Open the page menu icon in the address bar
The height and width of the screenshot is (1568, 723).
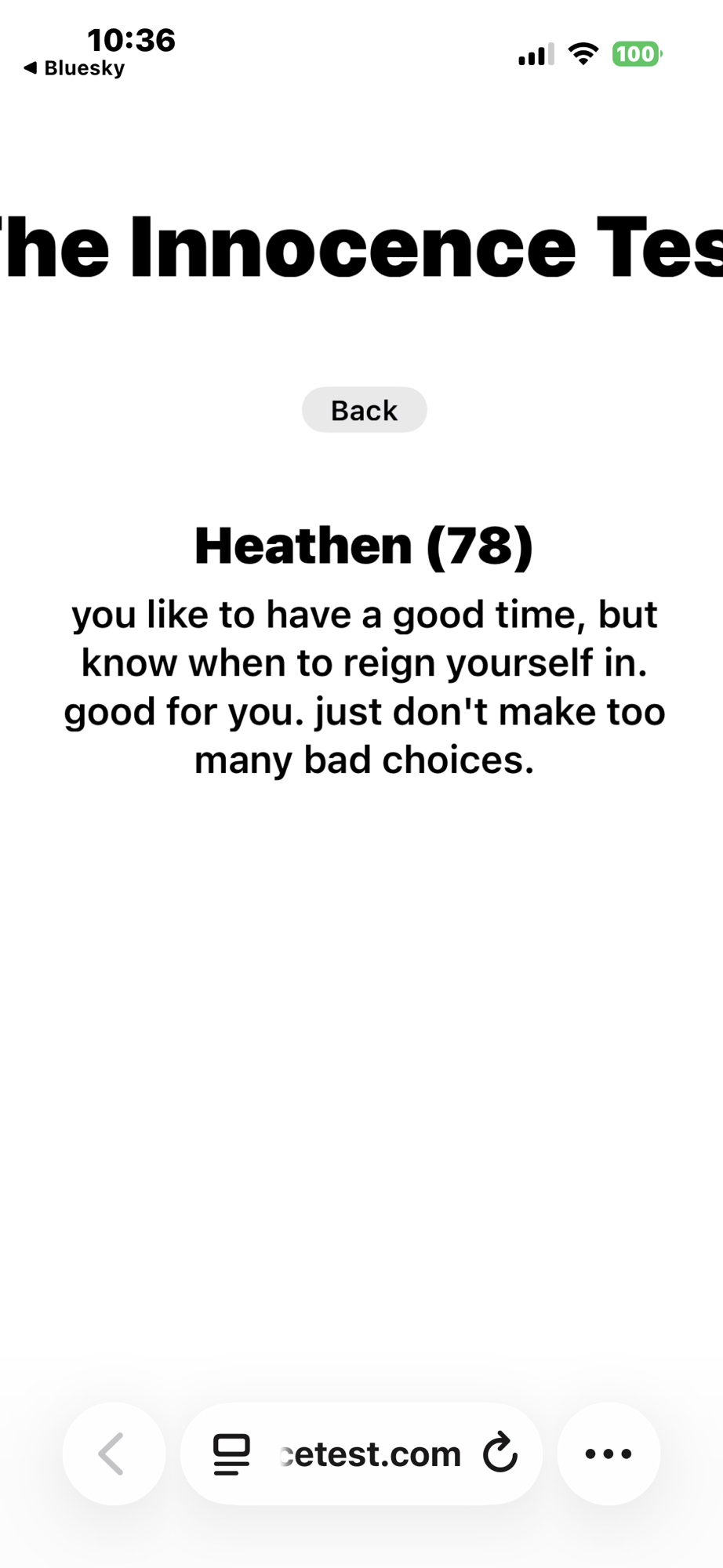231,1454
